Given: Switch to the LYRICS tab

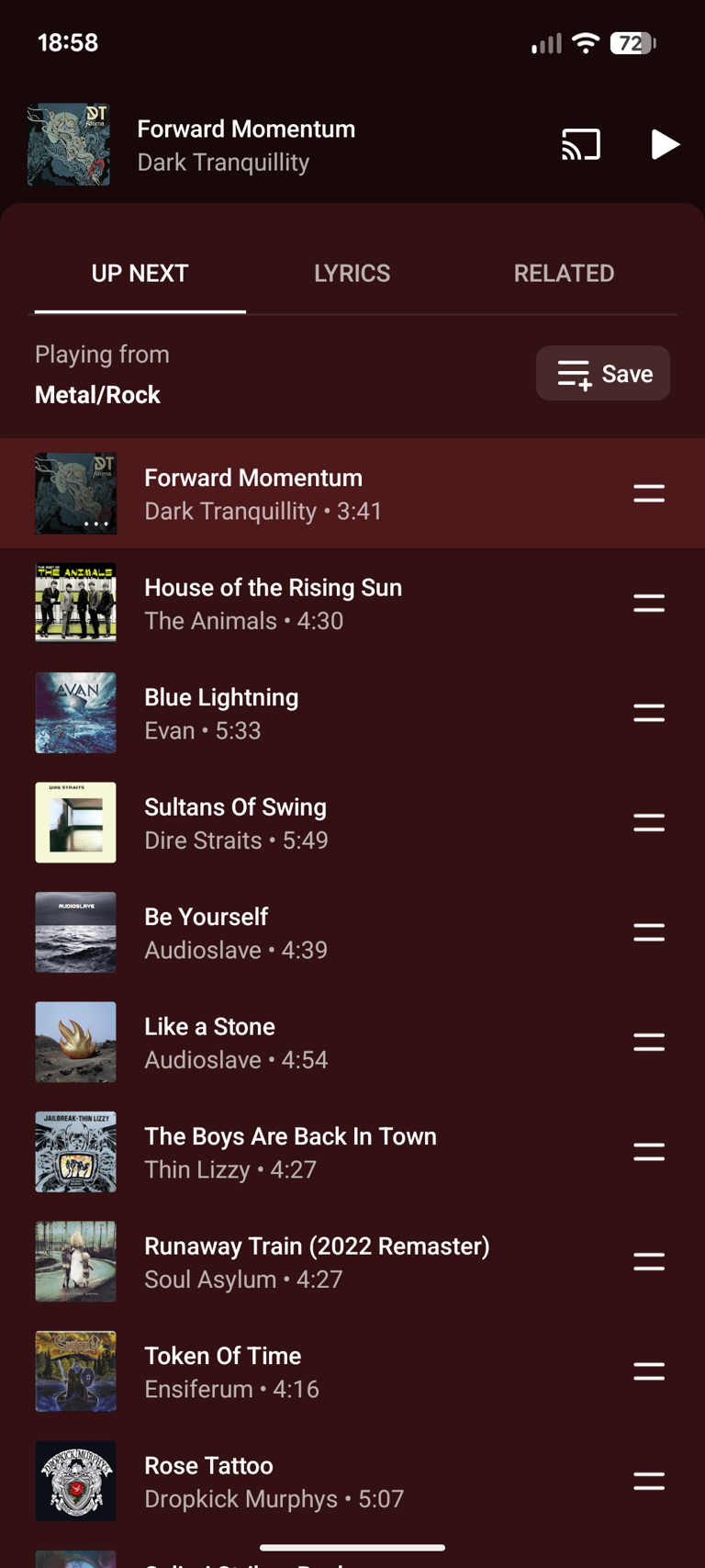Looking at the screenshot, I should (352, 273).
